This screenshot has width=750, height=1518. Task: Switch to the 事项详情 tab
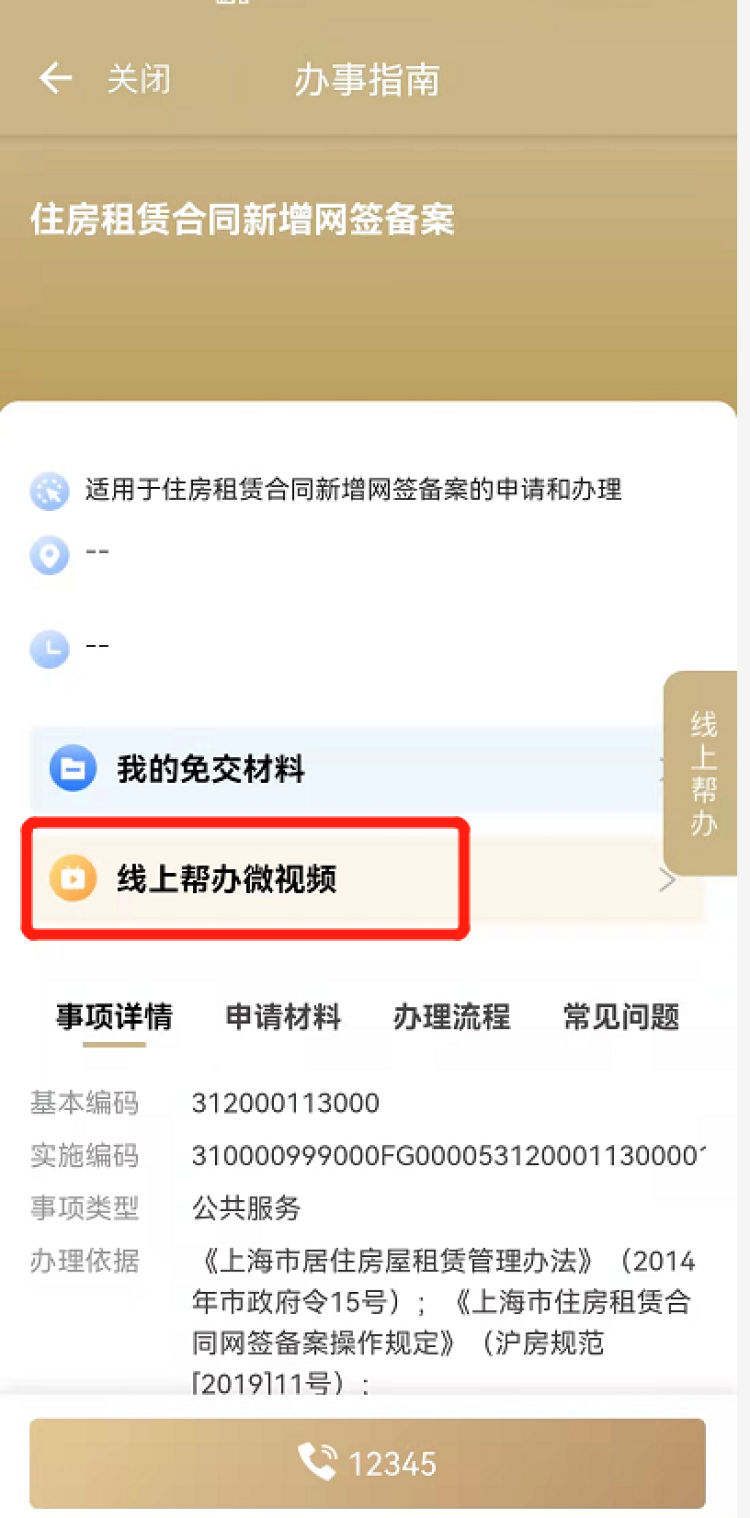tap(114, 1018)
